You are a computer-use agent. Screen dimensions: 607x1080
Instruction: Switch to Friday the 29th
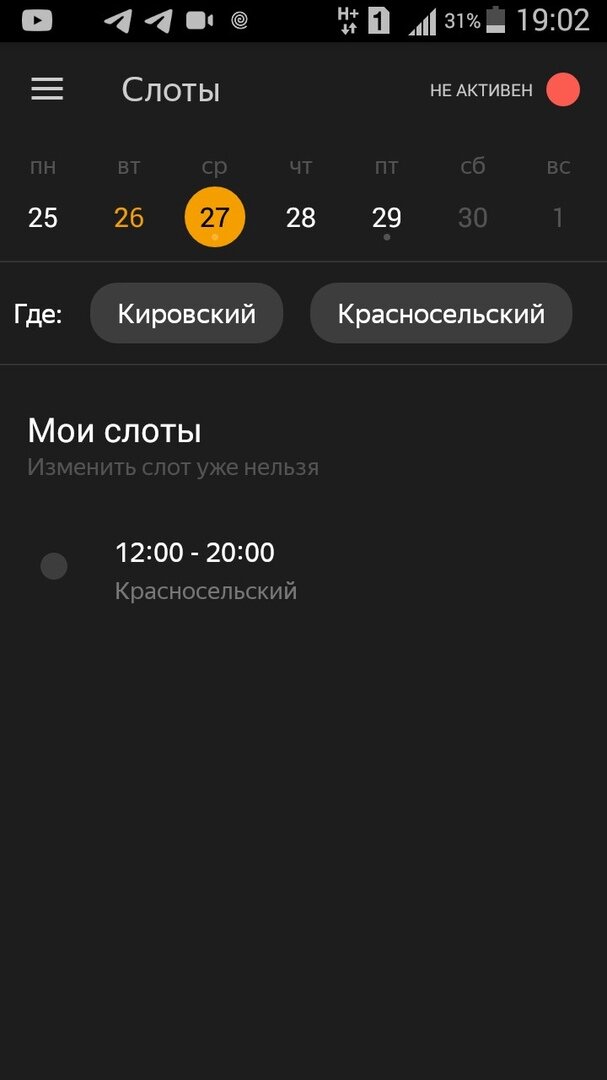coord(387,218)
